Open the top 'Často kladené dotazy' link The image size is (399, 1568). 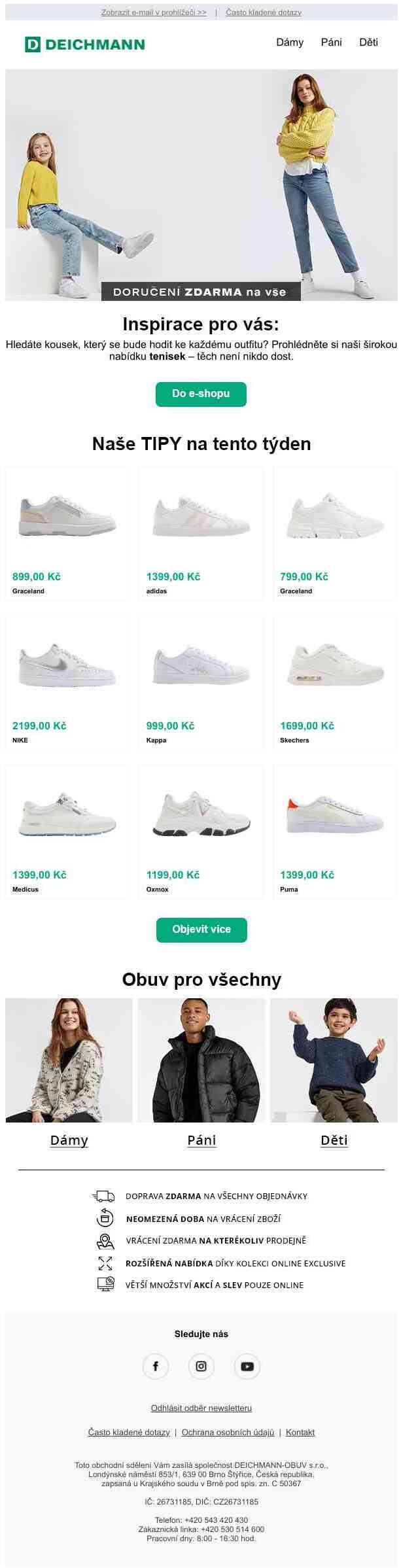[x=264, y=12]
